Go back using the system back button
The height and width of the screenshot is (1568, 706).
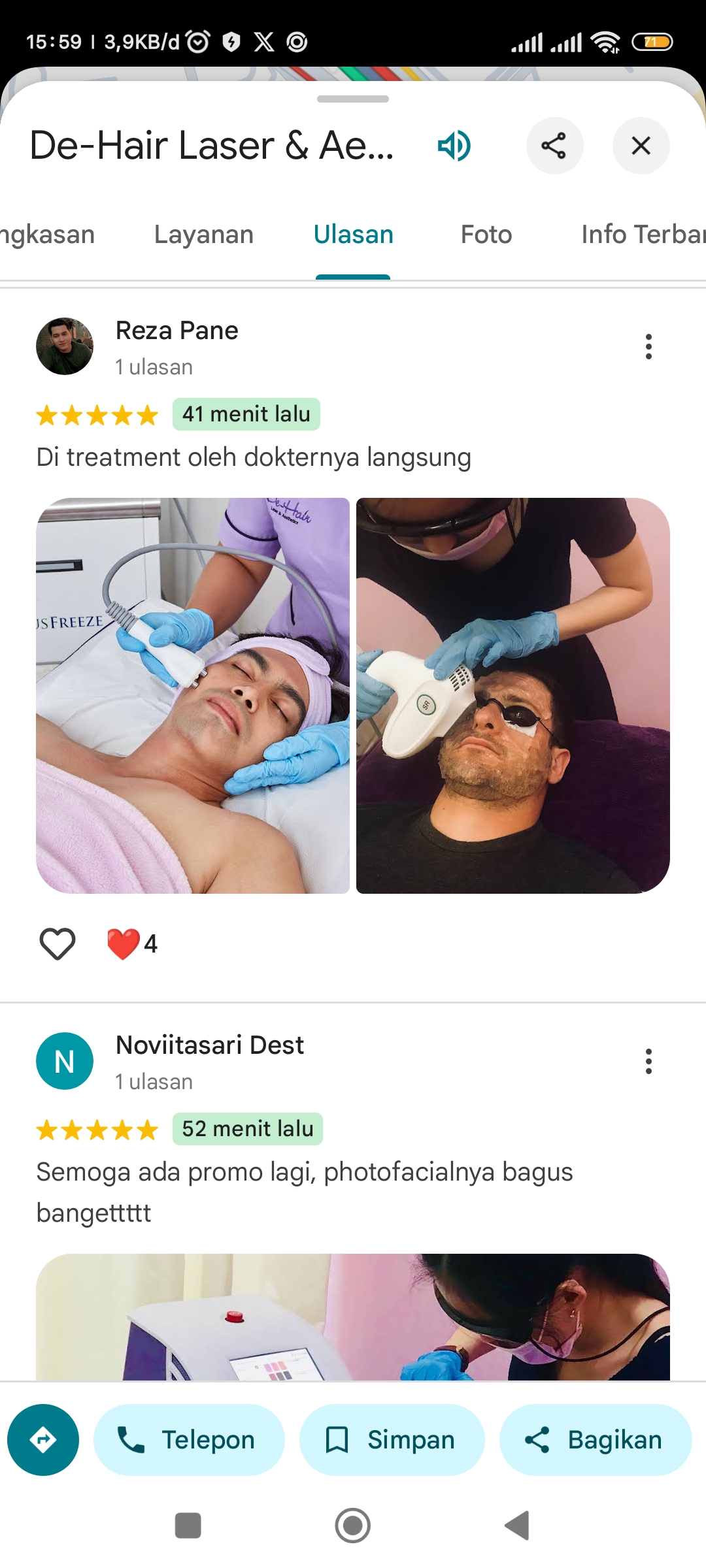(x=517, y=1526)
